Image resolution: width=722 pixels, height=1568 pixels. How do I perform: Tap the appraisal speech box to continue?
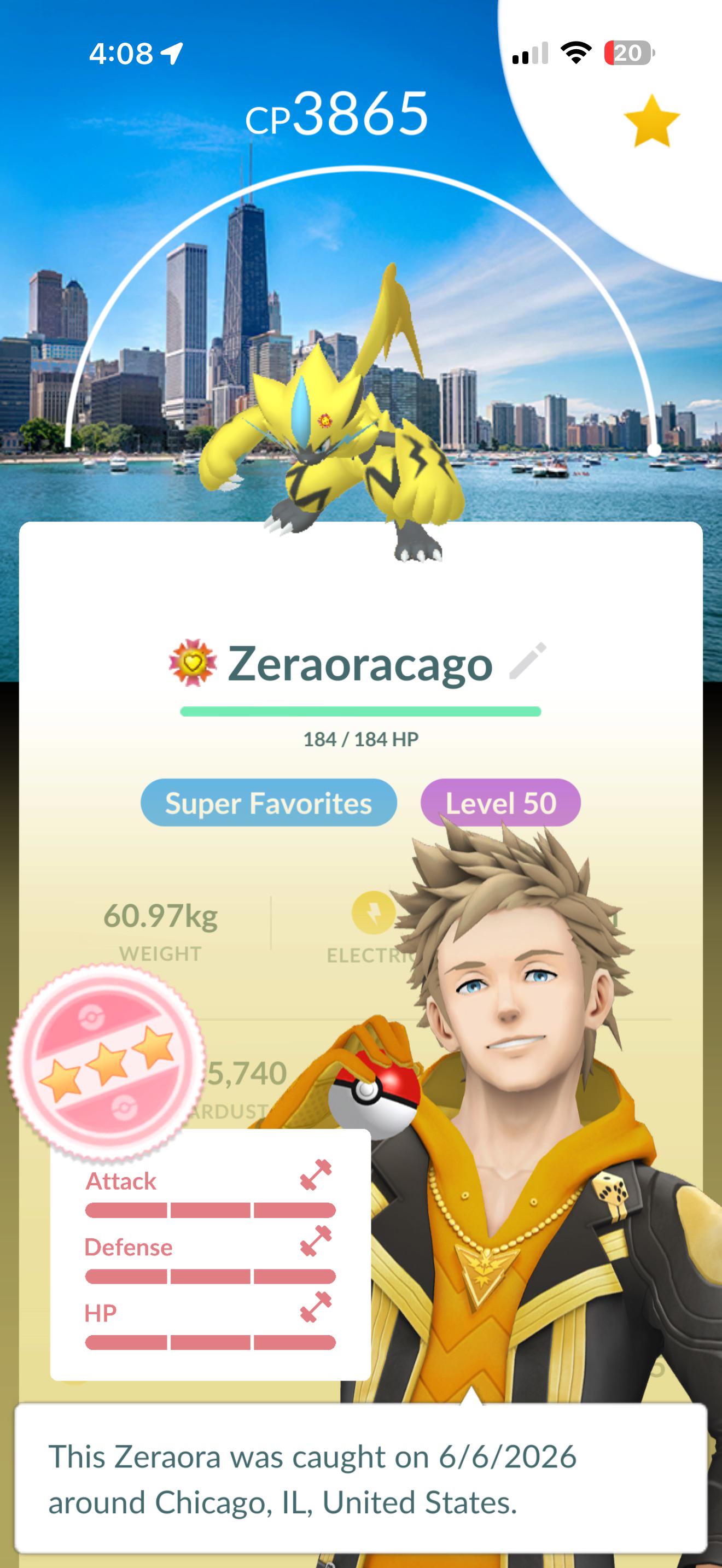(x=361, y=1479)
